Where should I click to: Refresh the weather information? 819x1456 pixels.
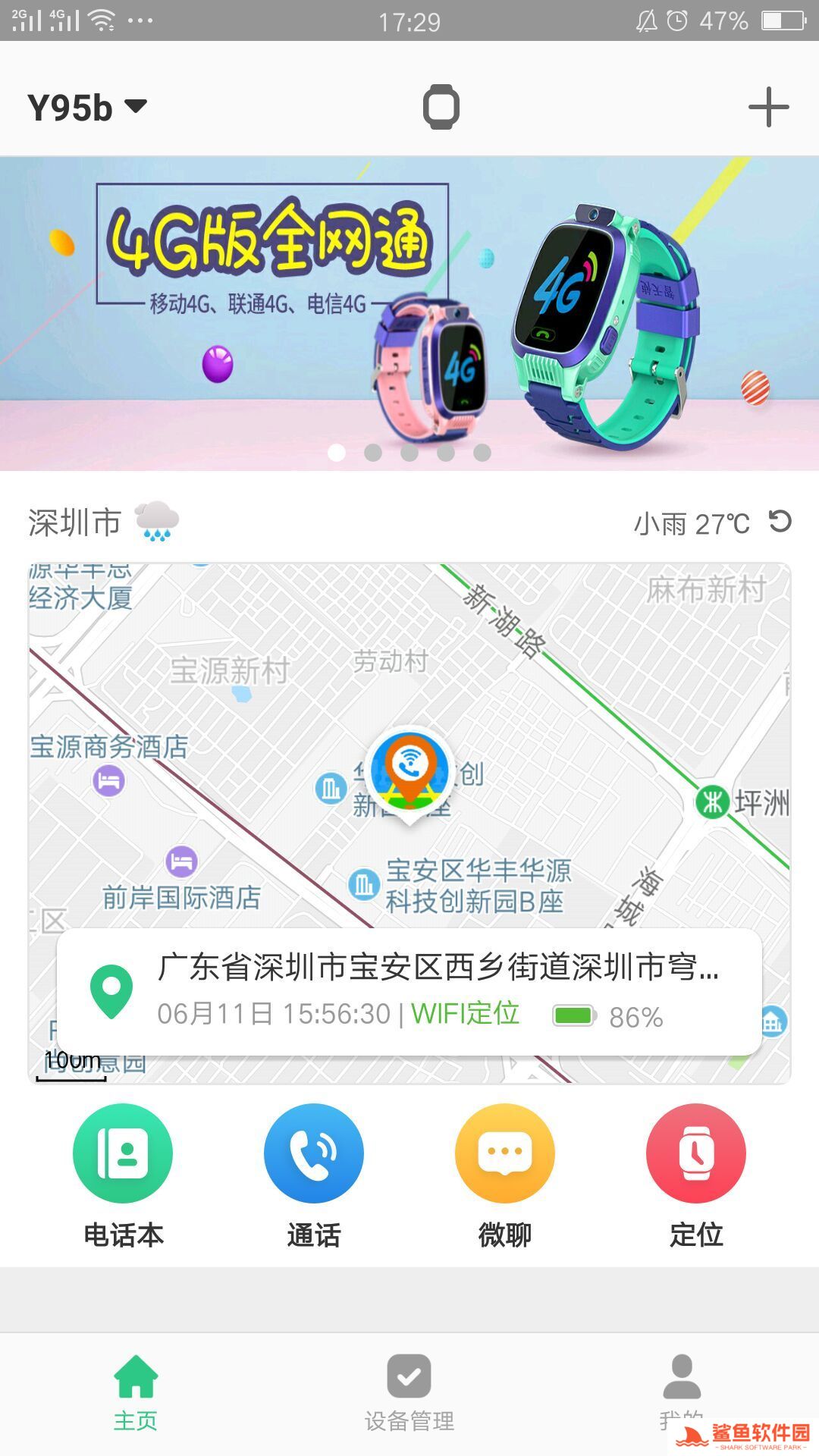coord(780,522)
